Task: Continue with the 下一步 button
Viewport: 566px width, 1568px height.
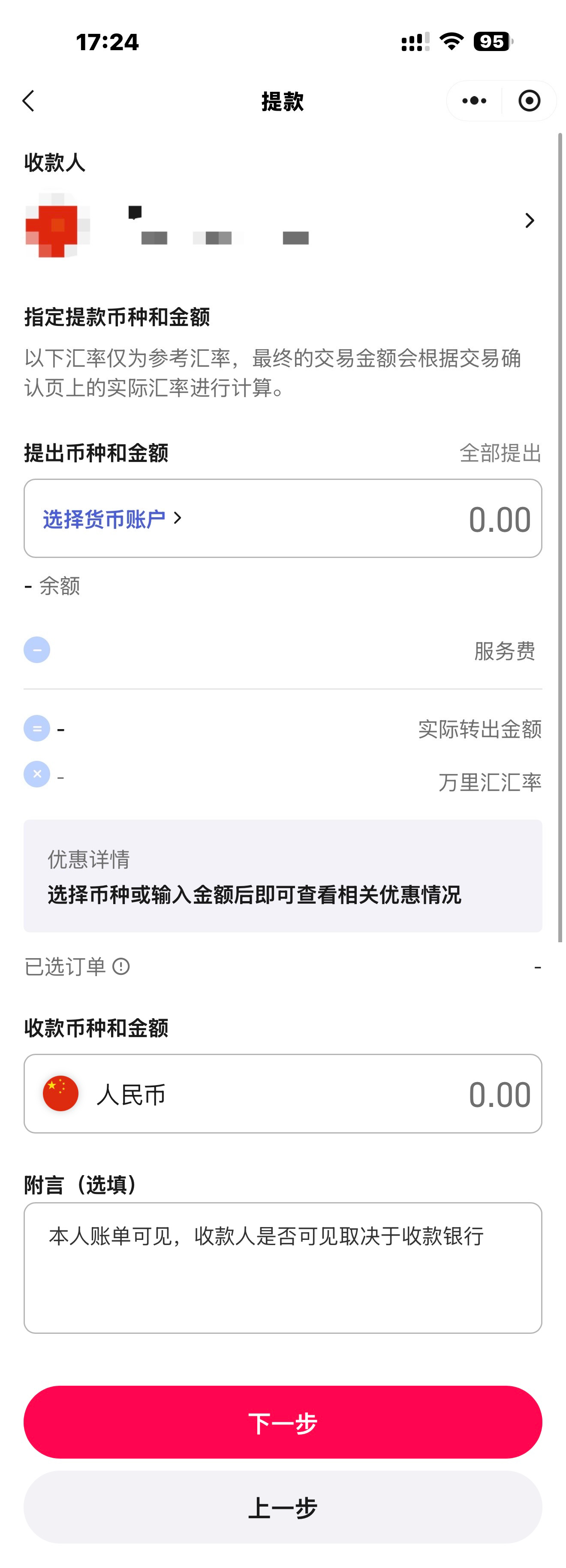Action: pyautogui.click(x=283, y=1422)
